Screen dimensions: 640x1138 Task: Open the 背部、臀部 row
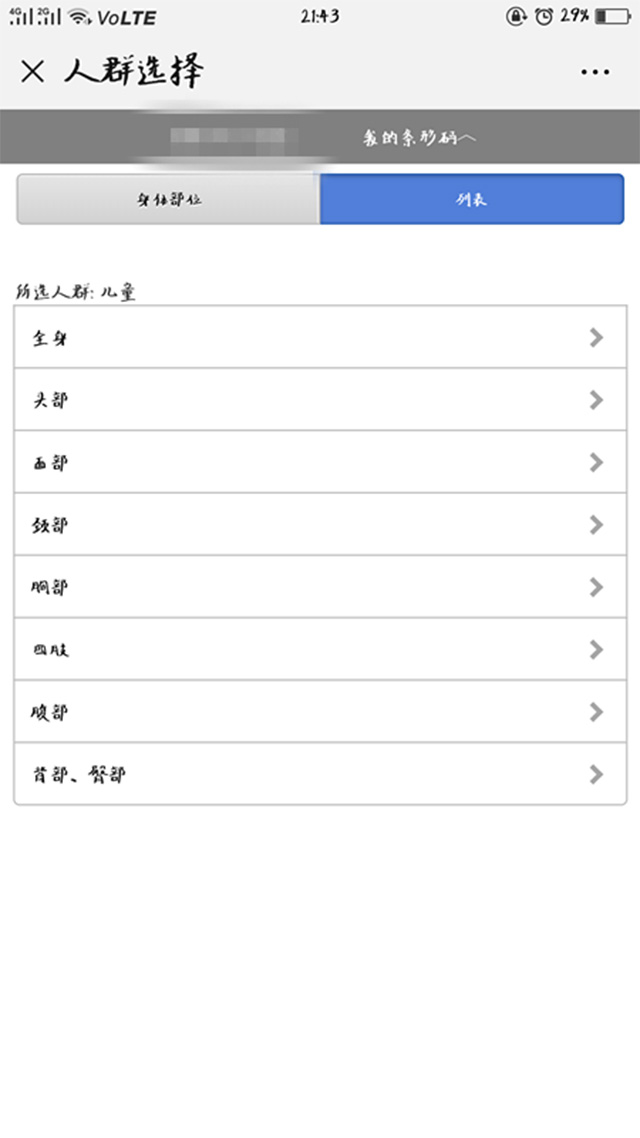[320, 774]
